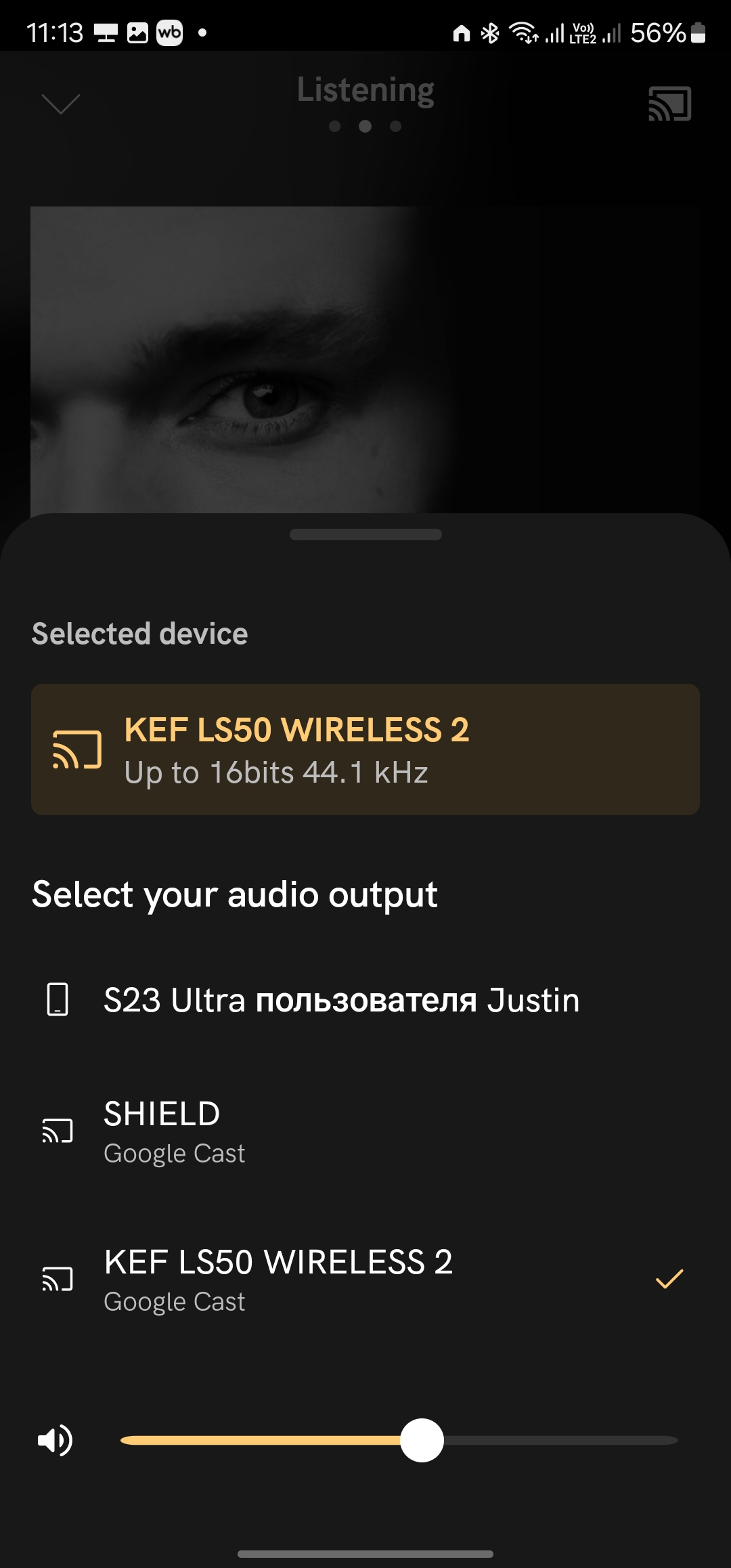Image resolution: width=731 pixels, height=1568 pixels.
Task: Choose KEF LS50 WIRELESS 2 Google Cast output
Action: click(x=278, y=1279)
